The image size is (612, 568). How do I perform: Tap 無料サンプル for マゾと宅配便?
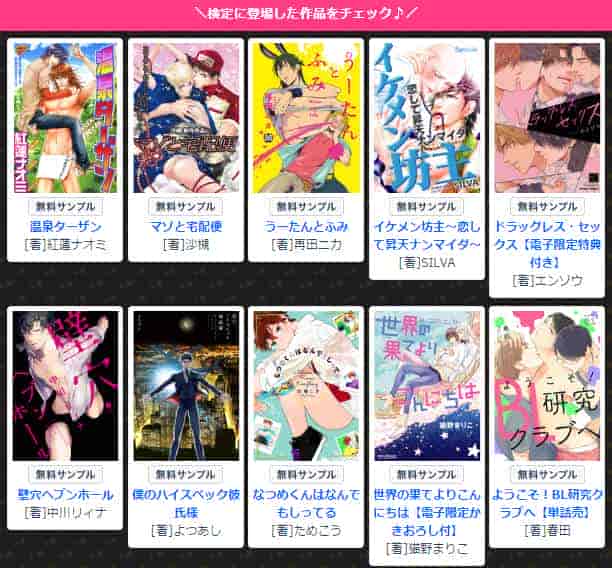click(186, 207)
